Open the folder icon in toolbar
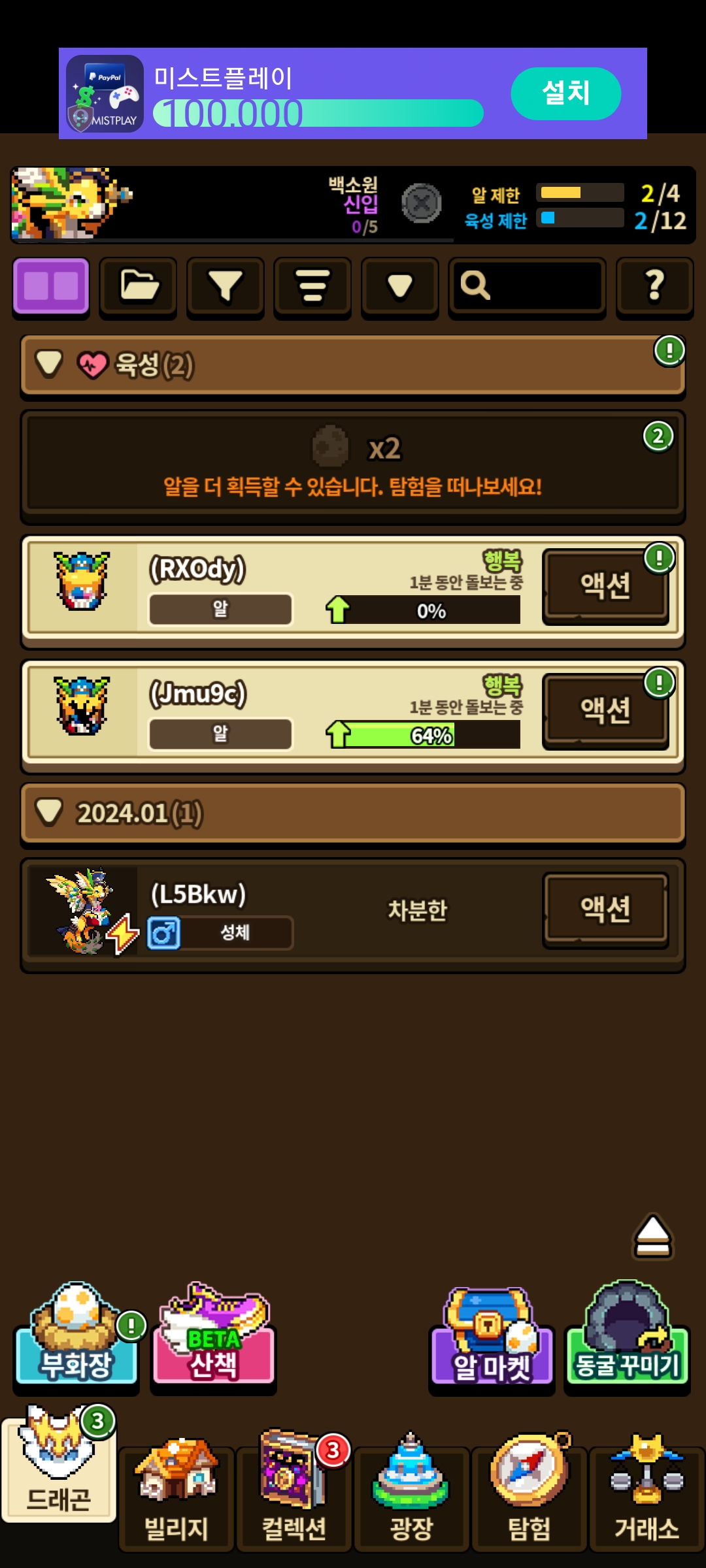Viewport: 706px width, 1568px height. click(x=138, y=286)
